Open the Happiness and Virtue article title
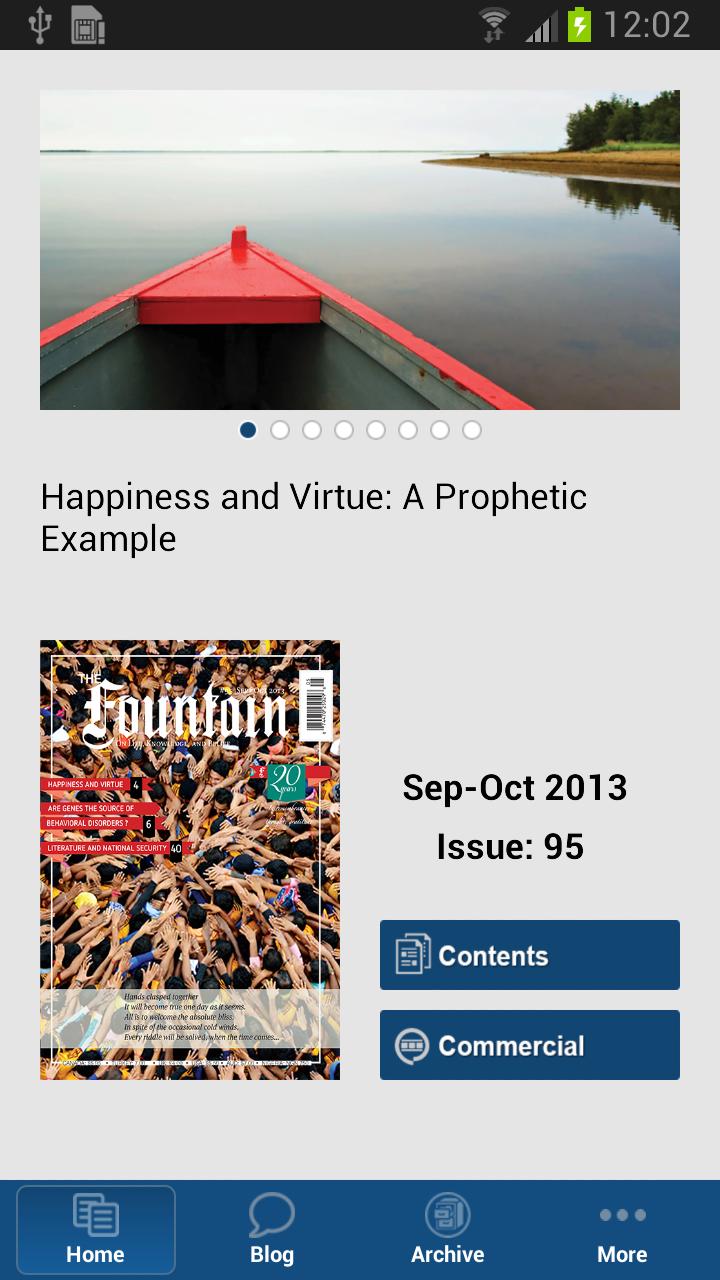This screenshot has width=720, height=1280. [314, 517]
